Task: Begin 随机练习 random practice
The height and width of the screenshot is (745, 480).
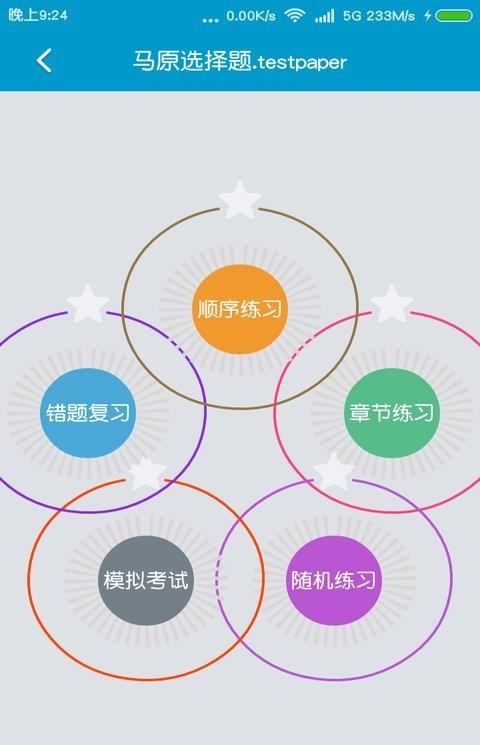Action: 334,580
